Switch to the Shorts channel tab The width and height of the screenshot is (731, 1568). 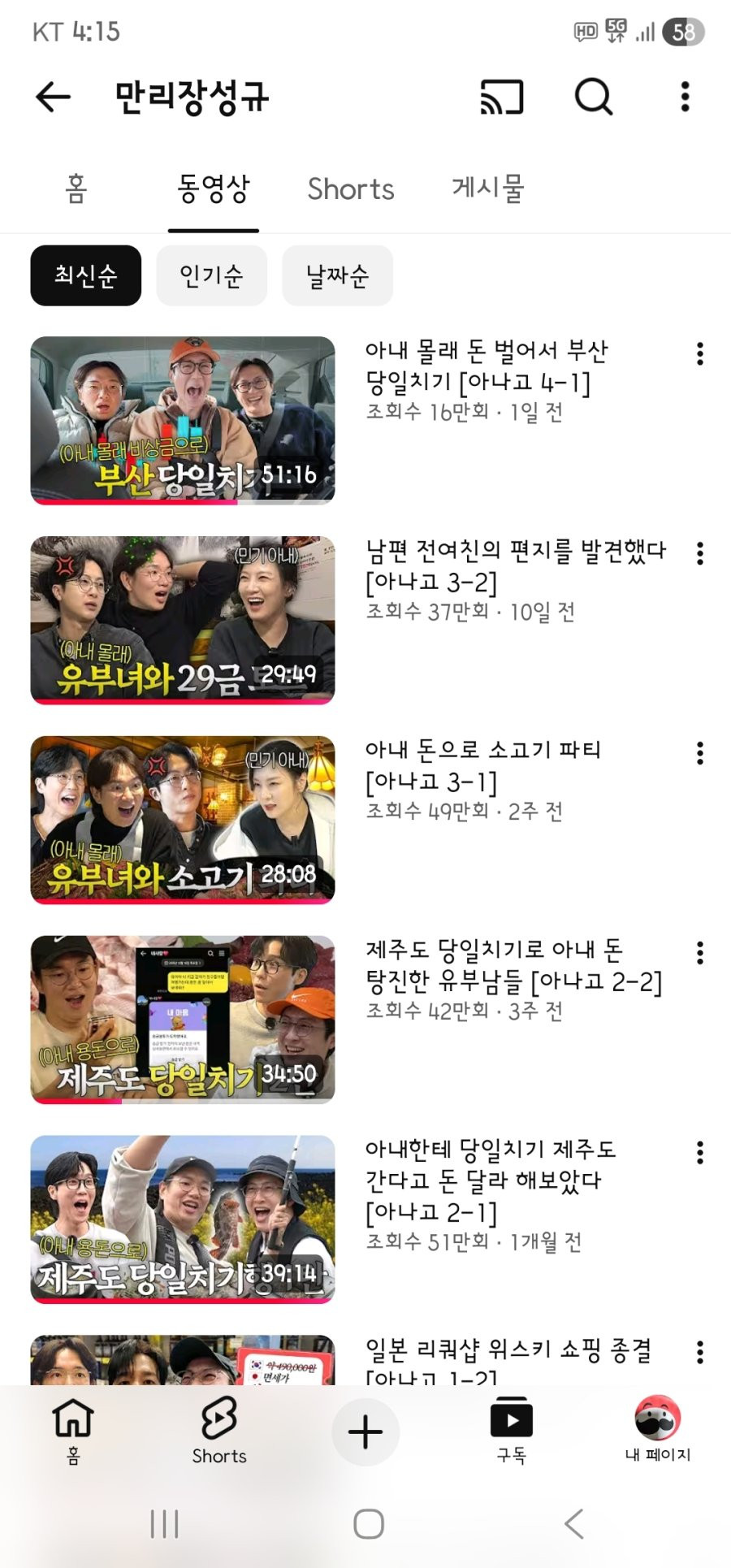pos(350,189)
